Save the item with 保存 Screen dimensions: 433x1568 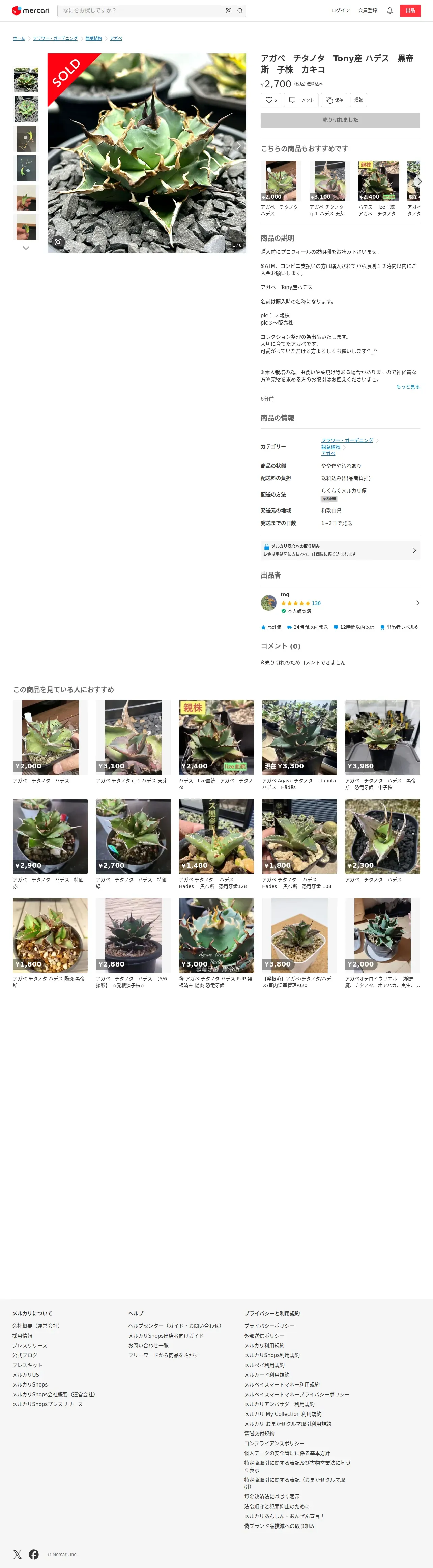[335, 100]
